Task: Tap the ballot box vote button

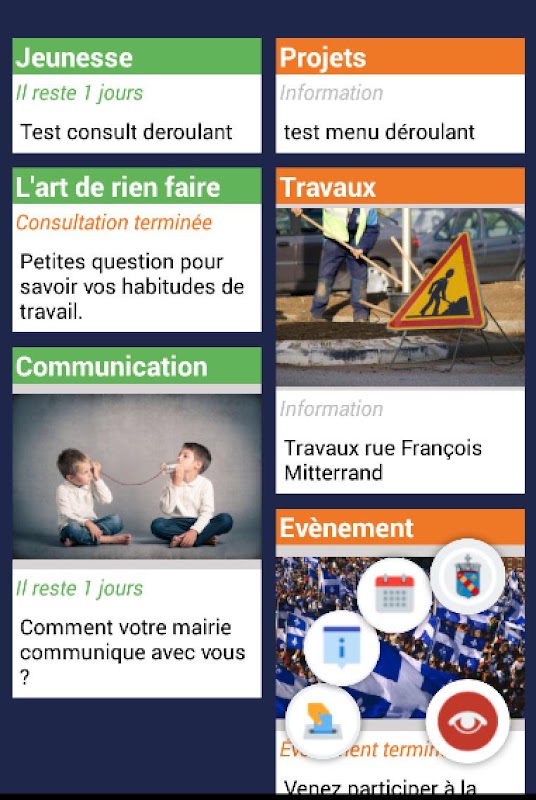Action: coord(322,722)
